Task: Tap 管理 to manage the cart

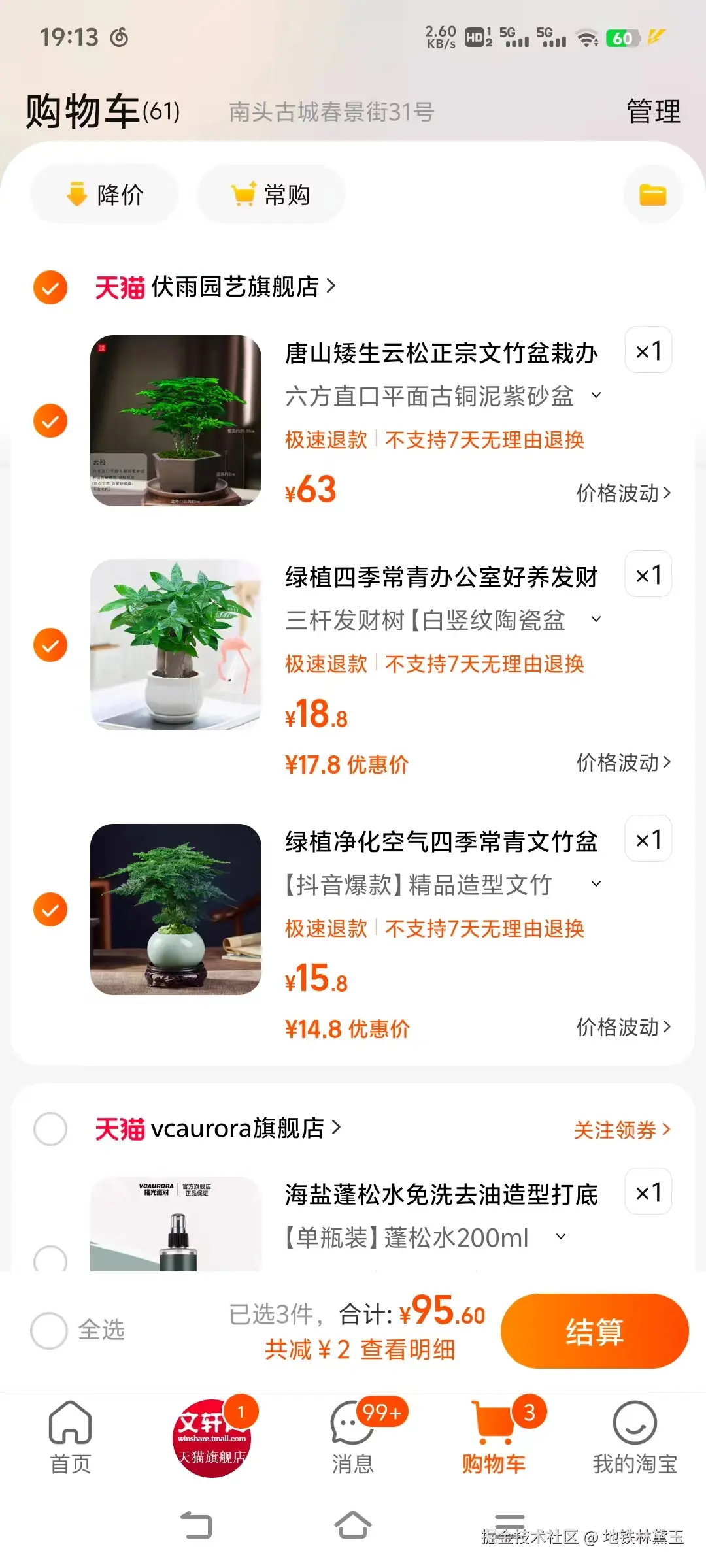Action: [653, 111]
